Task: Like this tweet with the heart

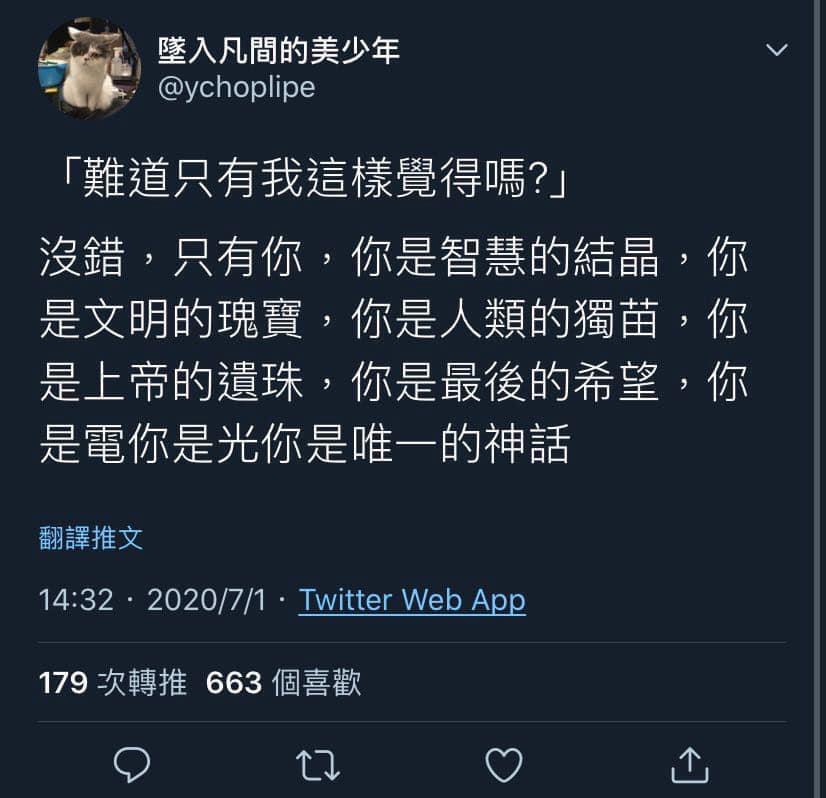Action: (x=504, y=765)
